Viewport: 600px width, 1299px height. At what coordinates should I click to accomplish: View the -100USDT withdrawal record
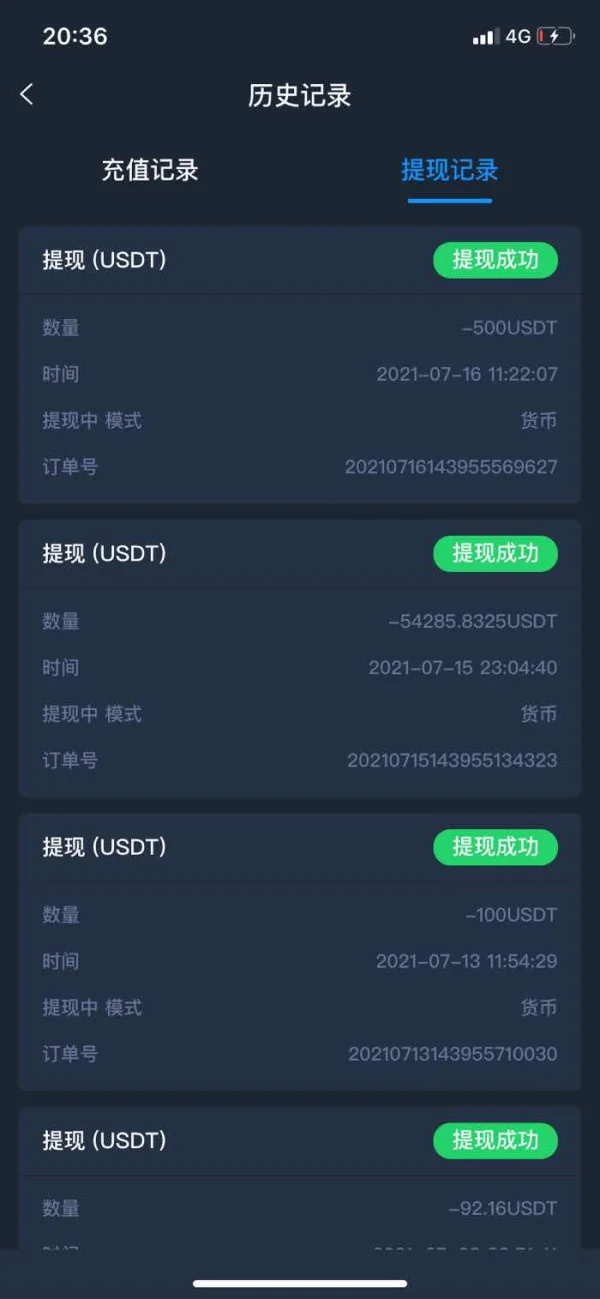pyautogui.click(x=299, y=952)
